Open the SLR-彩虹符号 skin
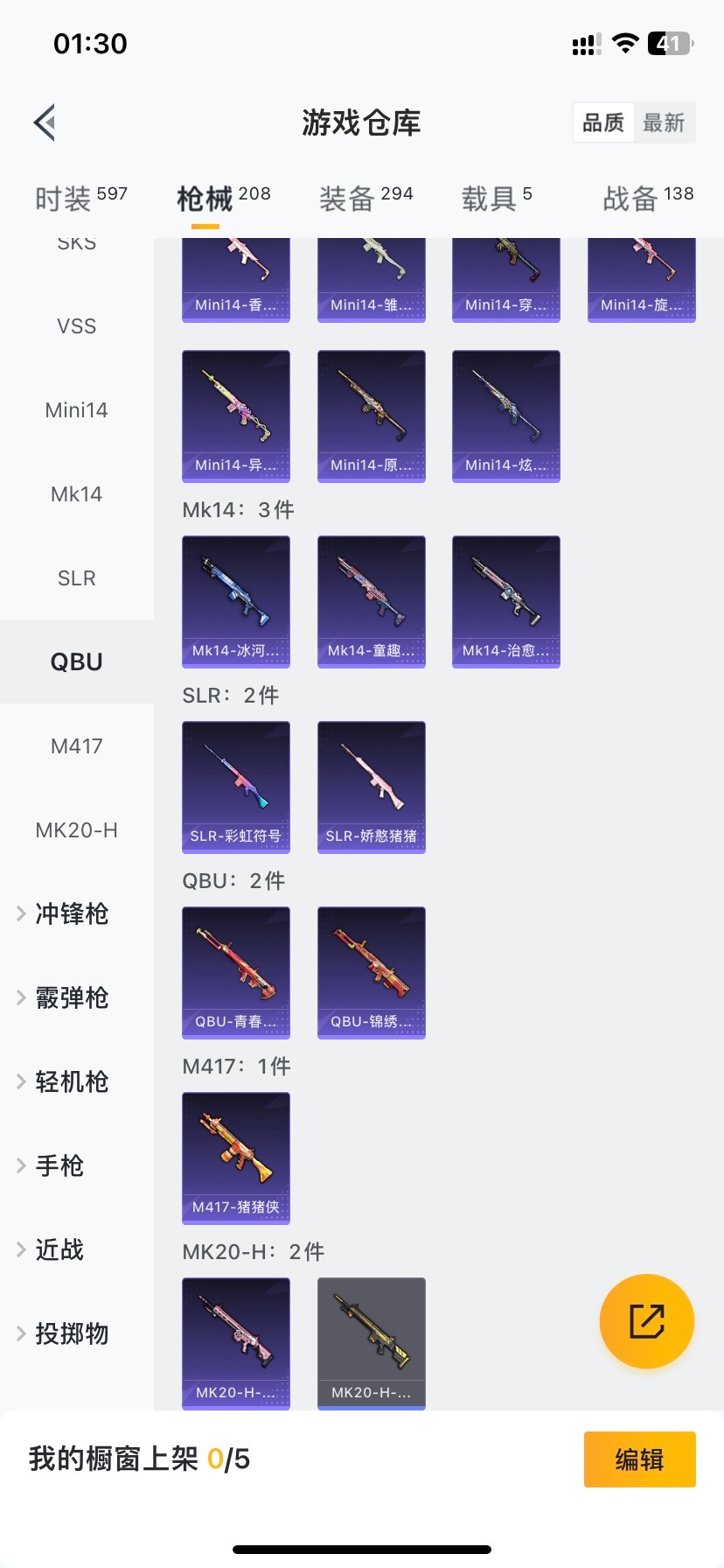724x1568 pixels. pyautogui.click(x=236, y=787)
